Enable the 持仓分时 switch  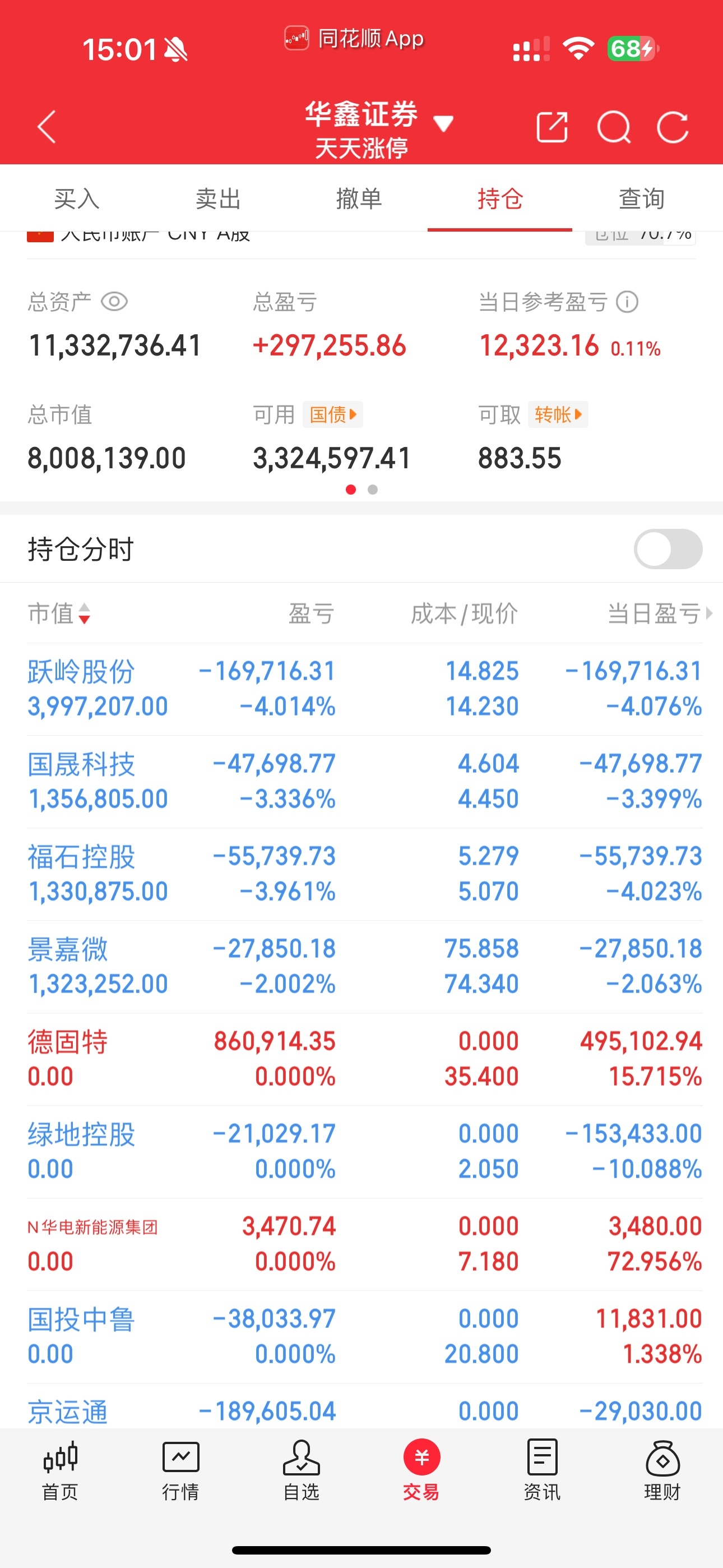pyautogui.click(x=668, y=549)
